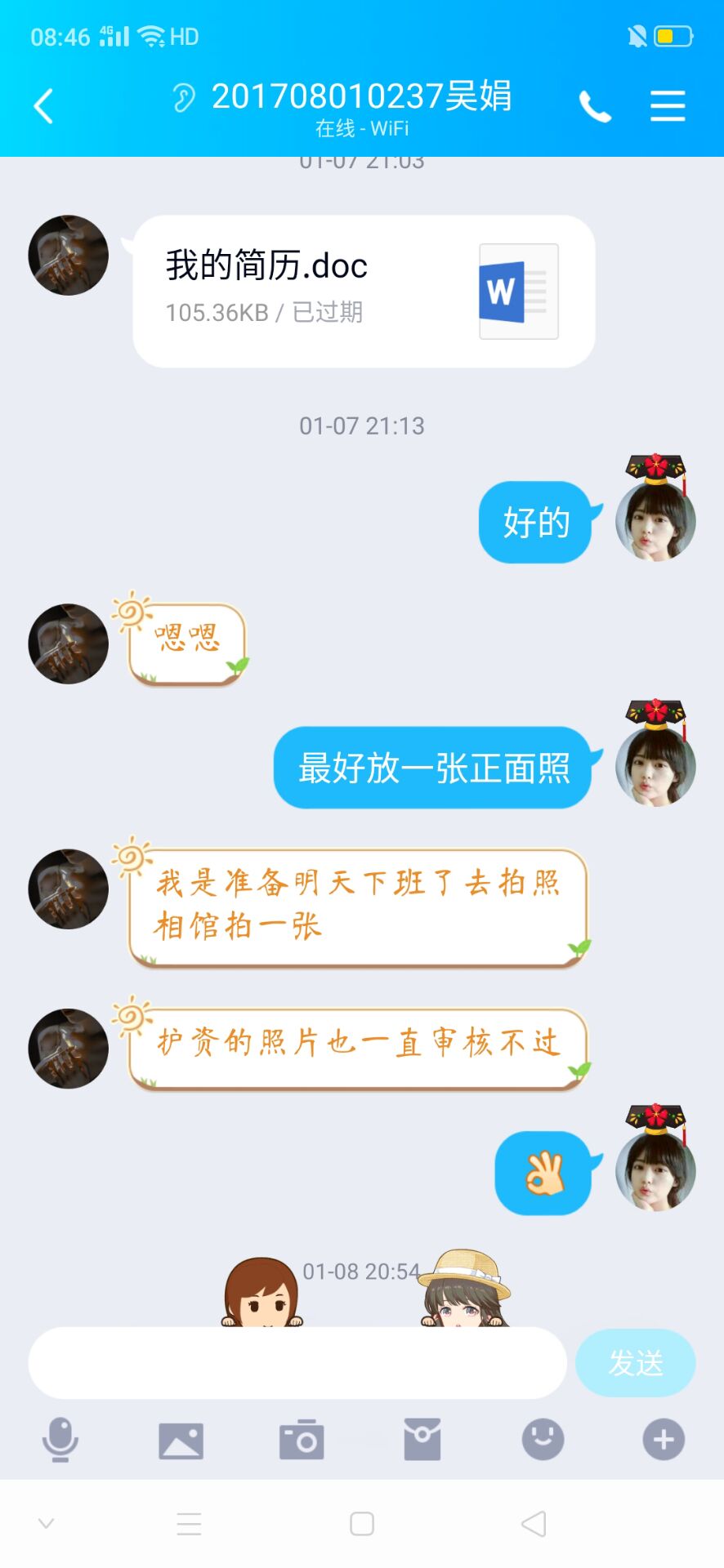The image size is (724, 1568).
Task: Tap the system home button
Action: pos(362,1523)
